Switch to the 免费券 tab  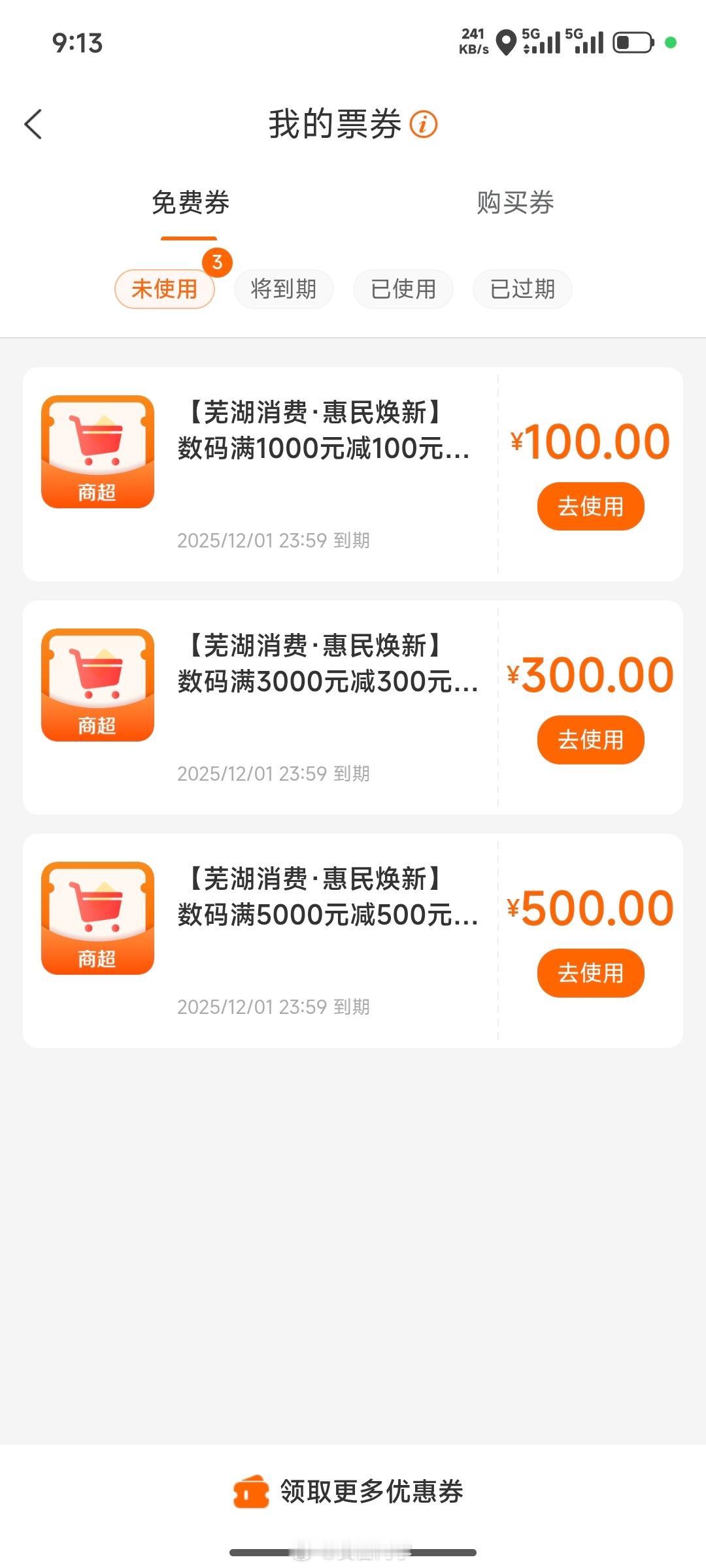[x=190, y=203]
